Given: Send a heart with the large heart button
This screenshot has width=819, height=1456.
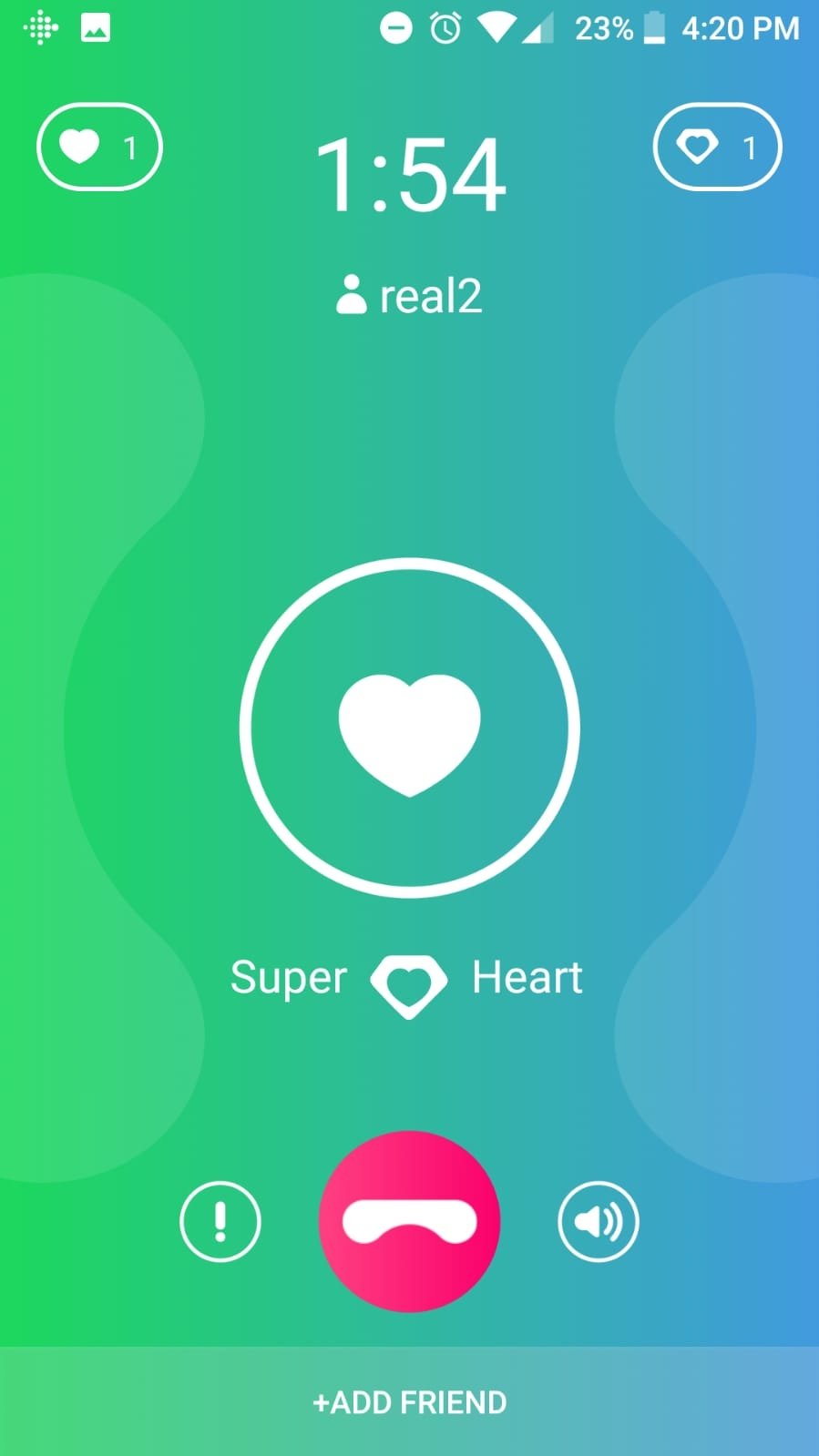Looking at the screenshot, I should click(x=409, y=728).
